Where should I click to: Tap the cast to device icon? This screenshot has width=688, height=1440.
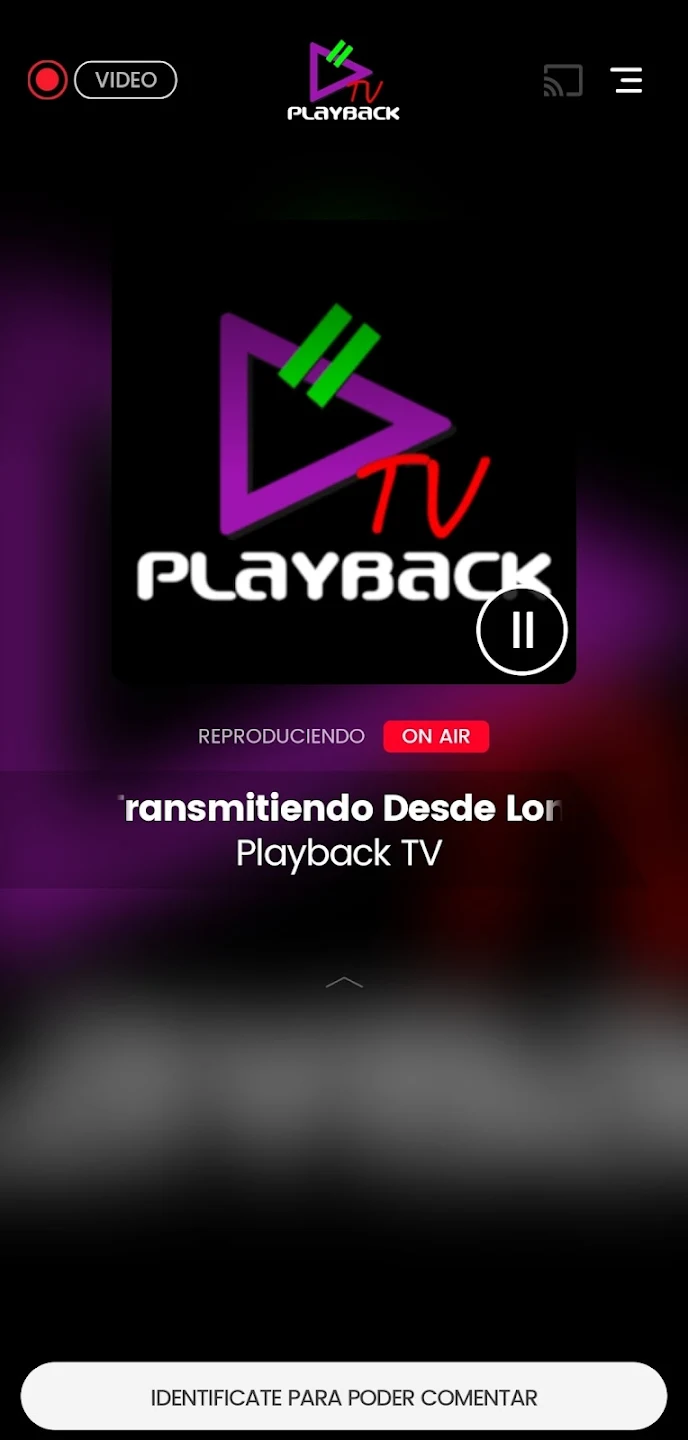tap(563, 80)
